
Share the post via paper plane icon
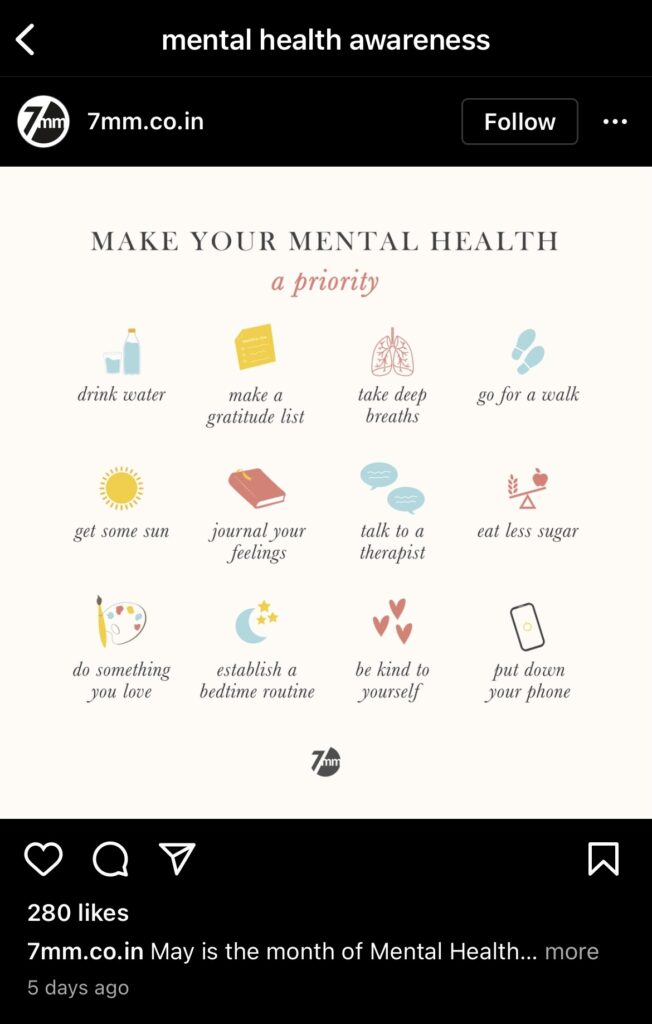pyautogui.click(x=177, y=859)
